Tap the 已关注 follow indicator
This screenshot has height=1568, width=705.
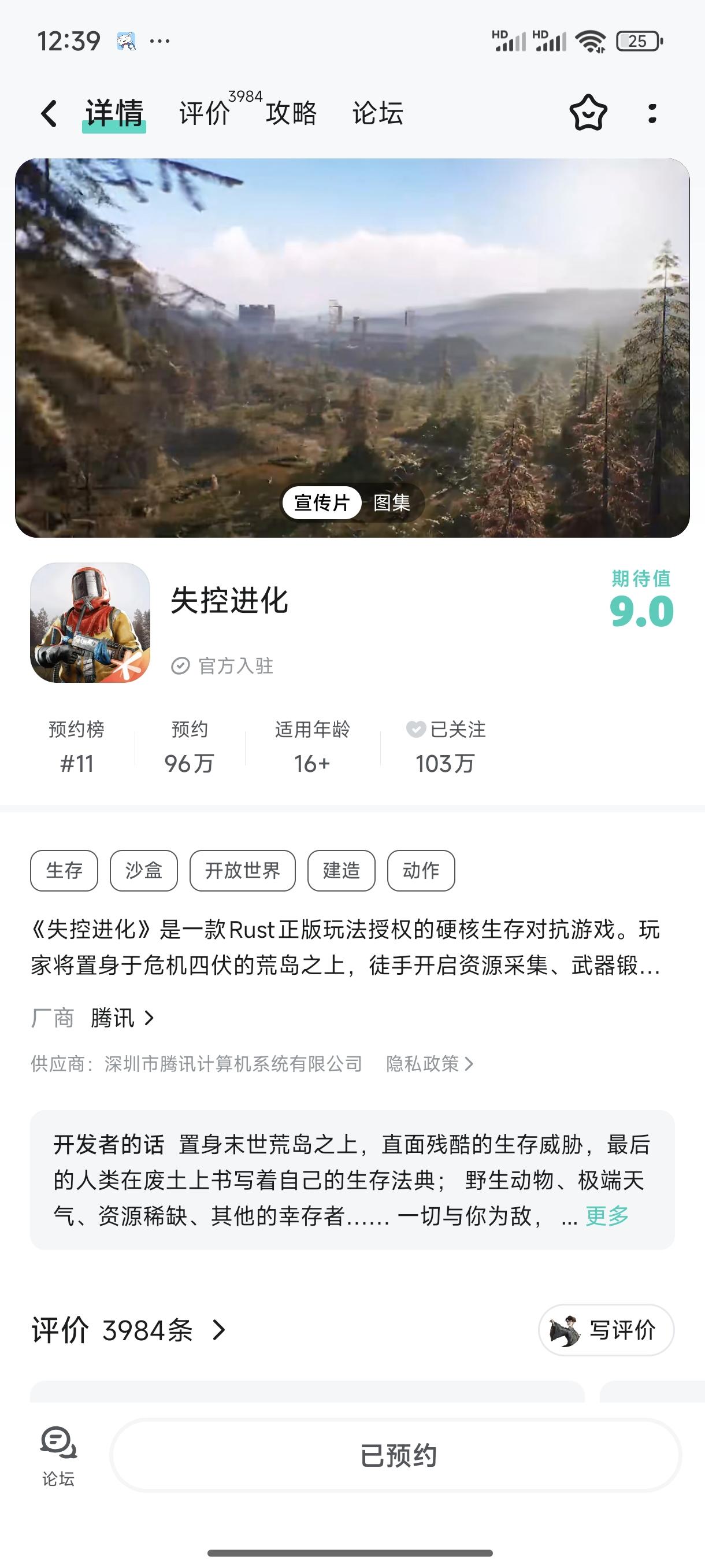[446, 729]
